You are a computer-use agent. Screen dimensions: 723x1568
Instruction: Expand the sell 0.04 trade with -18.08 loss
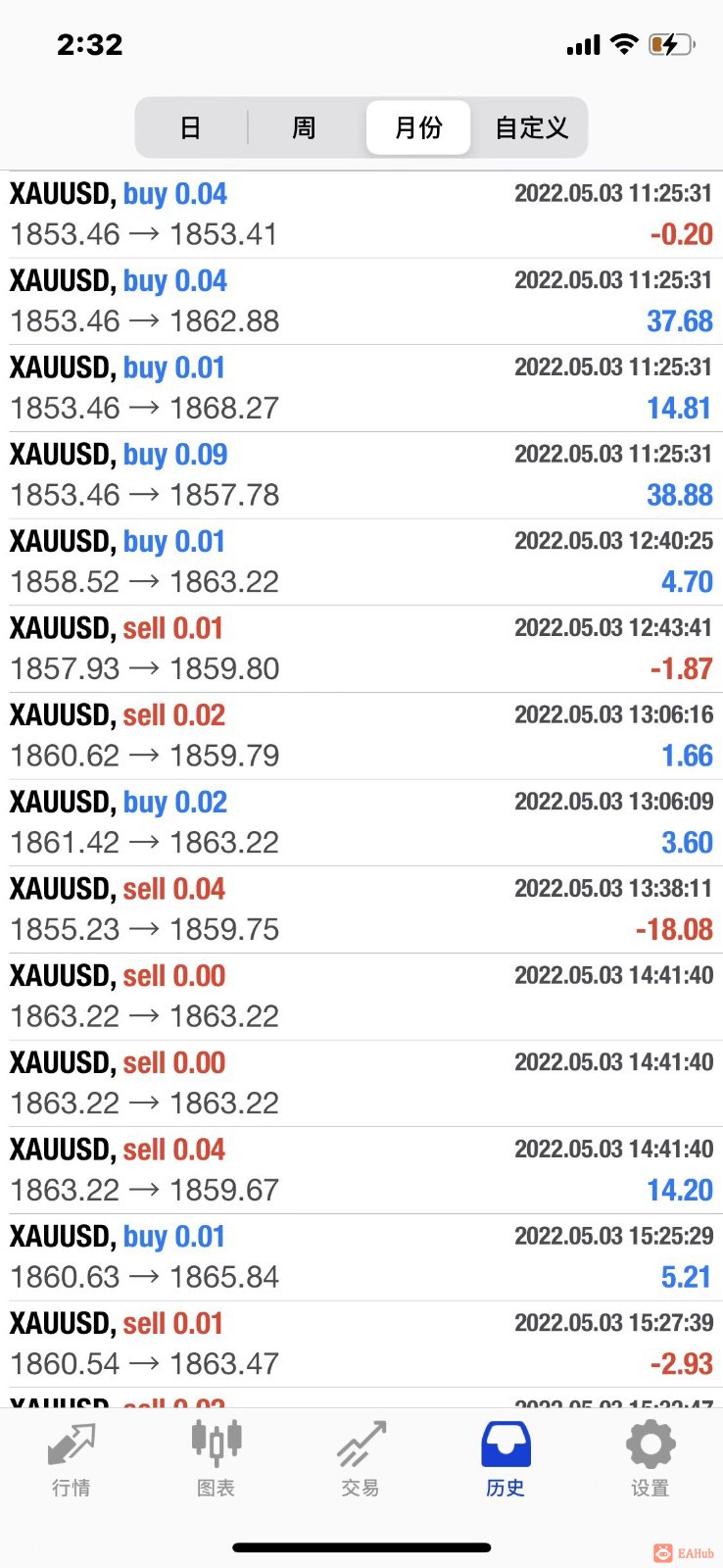coord(361,909)
